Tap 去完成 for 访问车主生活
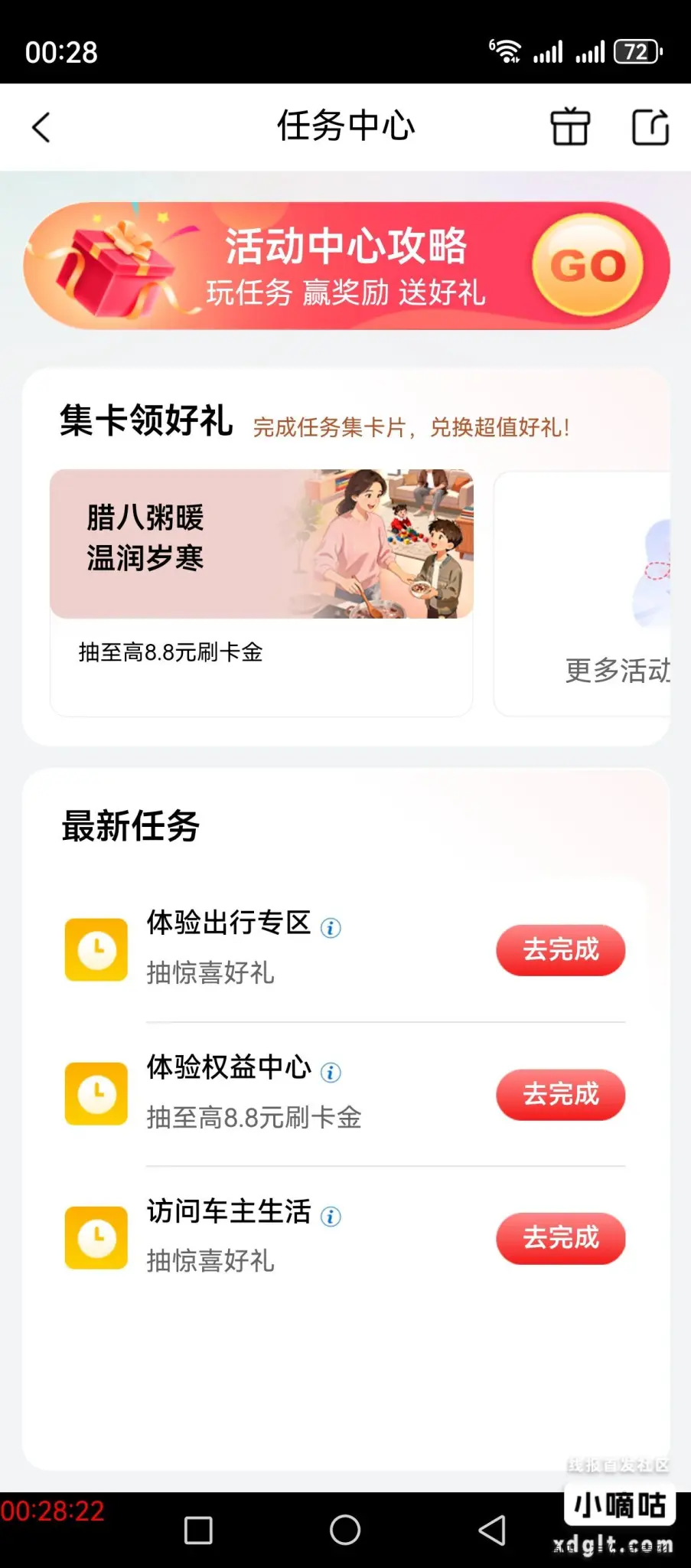The width and height of the screenshot is (691, 1568). [560, 1238]
